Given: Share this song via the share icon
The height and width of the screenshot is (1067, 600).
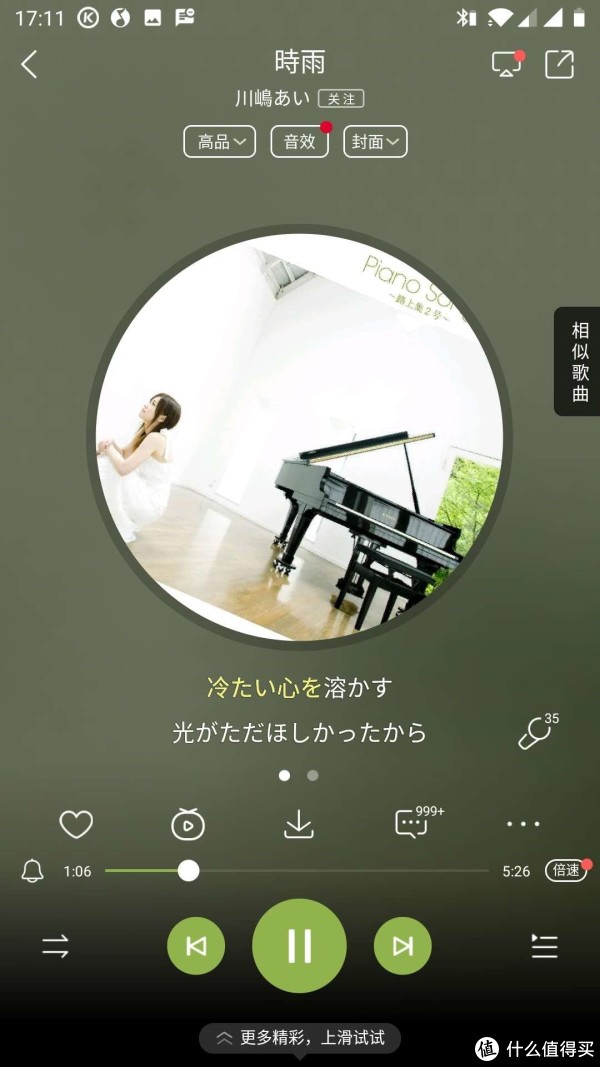Looking at the screenshot, I should pos(559,65).
